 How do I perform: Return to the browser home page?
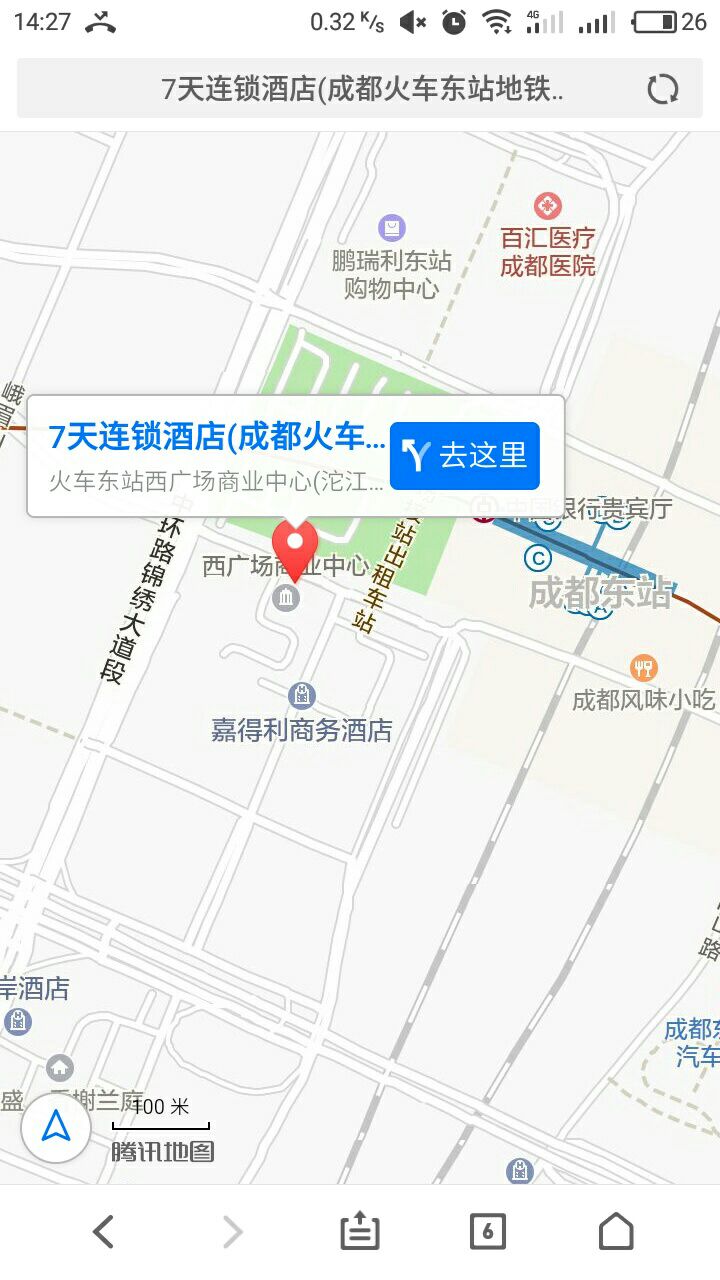(616, 1232)
